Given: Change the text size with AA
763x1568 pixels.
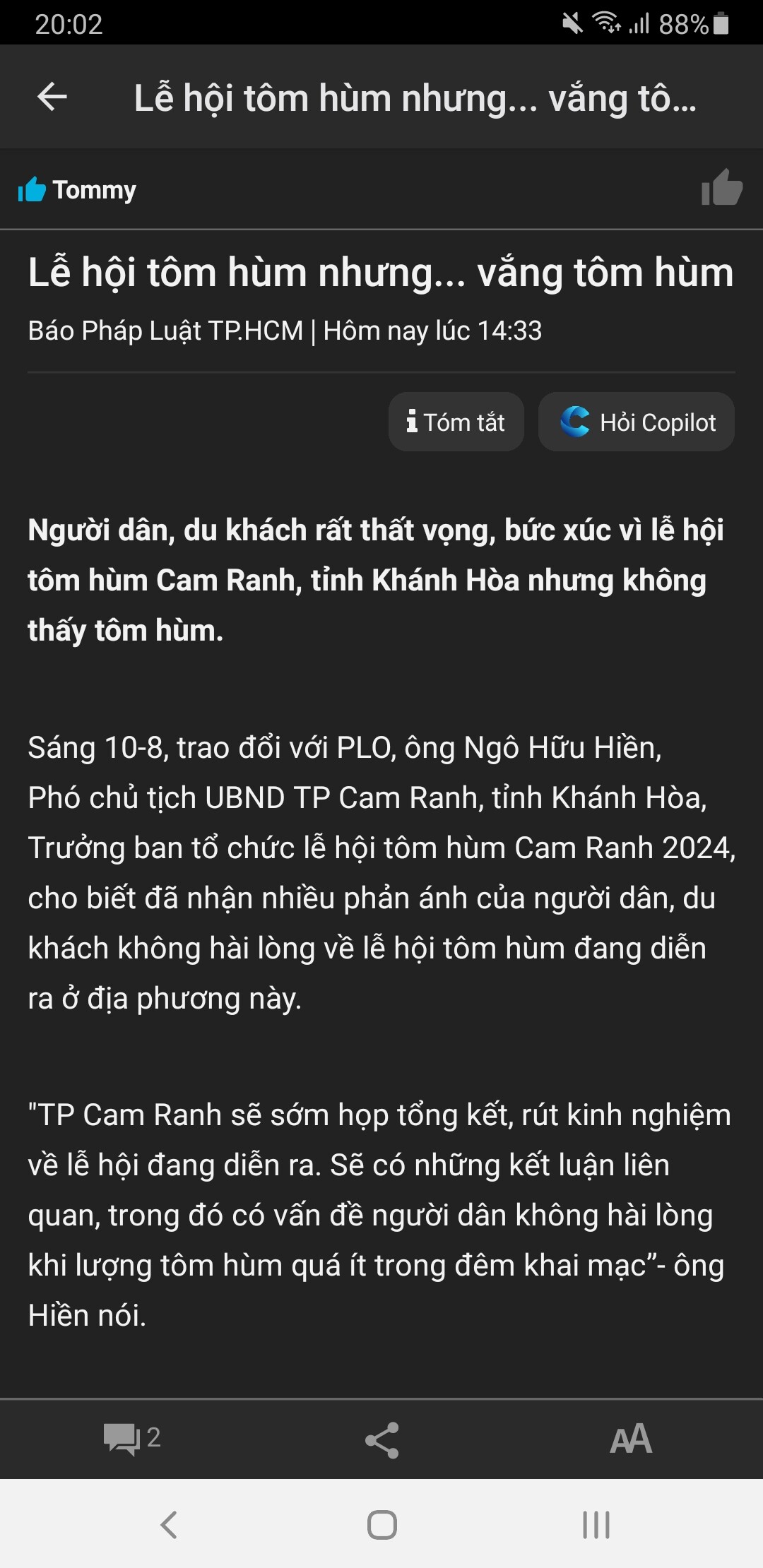Looking at the screenshot, I should (x=630, y=1439).
